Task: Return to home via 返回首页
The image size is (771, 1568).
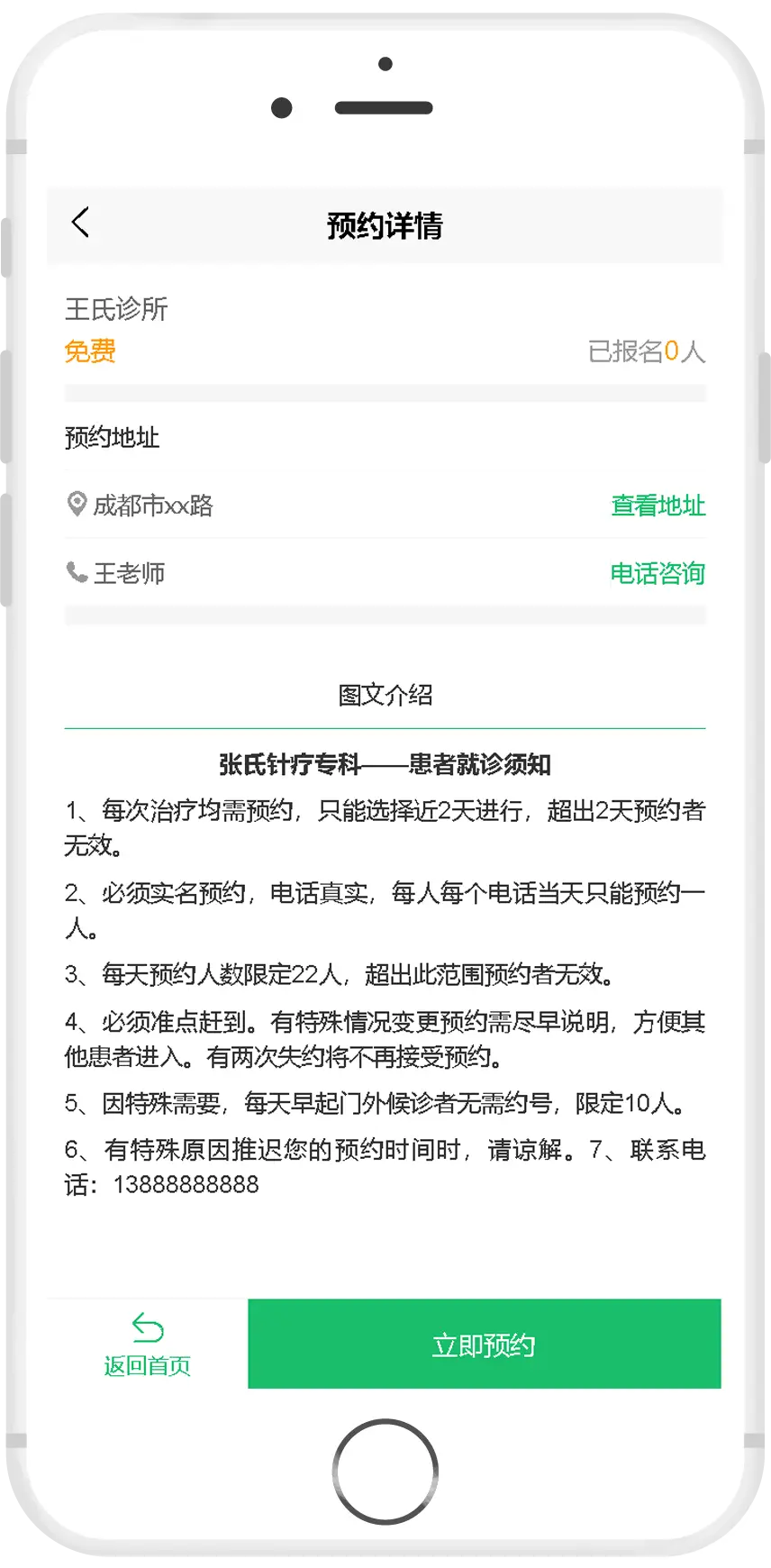Action: (x=148, y=1345)
